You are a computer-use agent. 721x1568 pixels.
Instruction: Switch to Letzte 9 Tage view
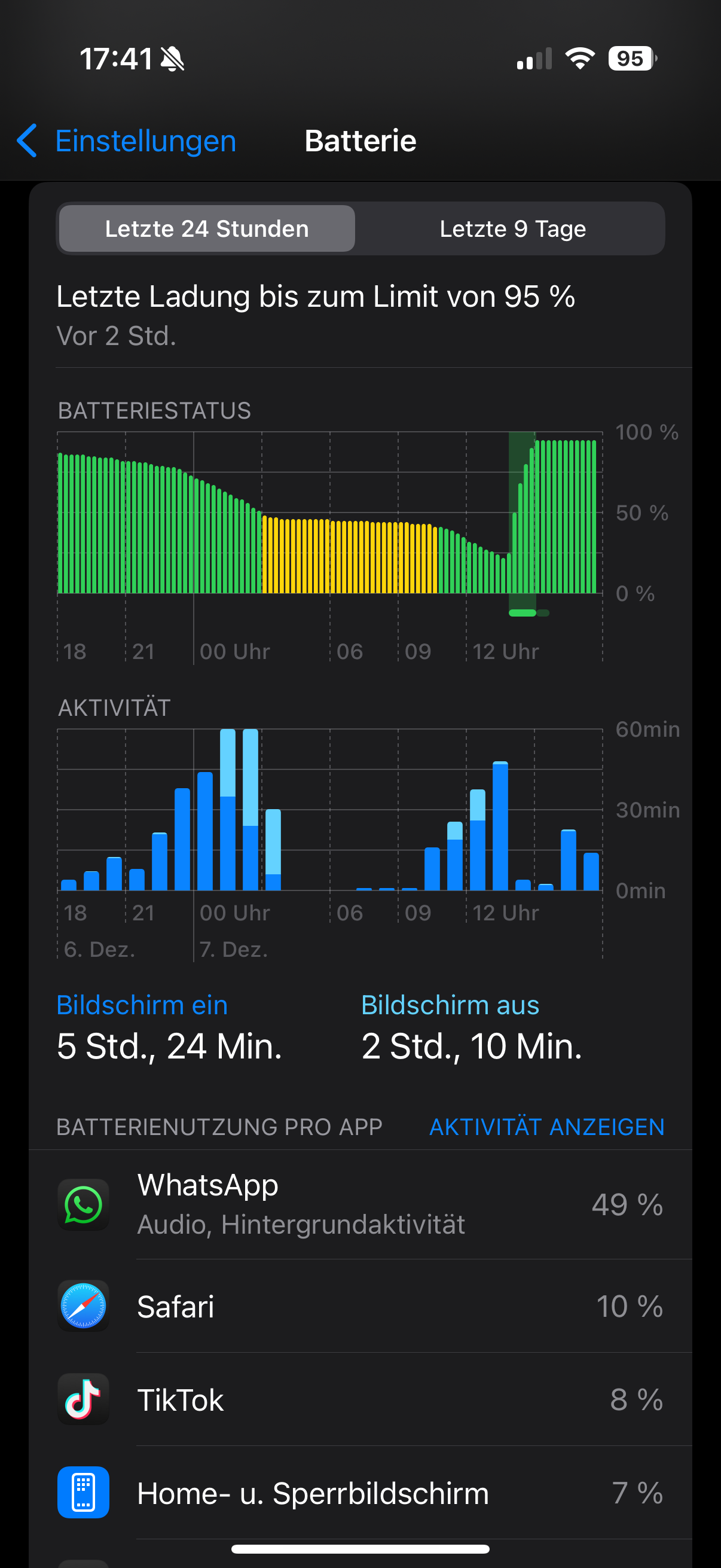coord(512,229)
